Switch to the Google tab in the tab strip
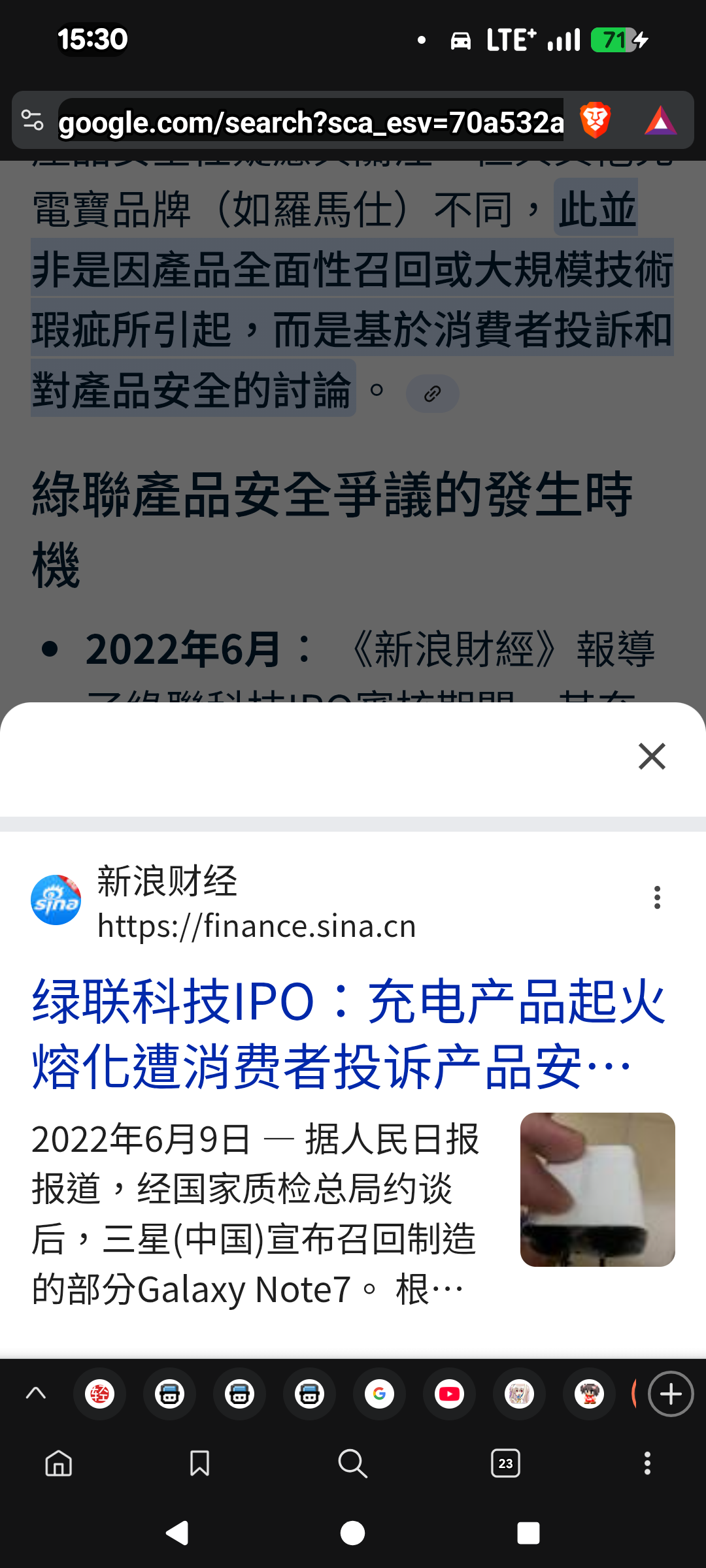706x1568 pixels. click(x=379, y=1394)
